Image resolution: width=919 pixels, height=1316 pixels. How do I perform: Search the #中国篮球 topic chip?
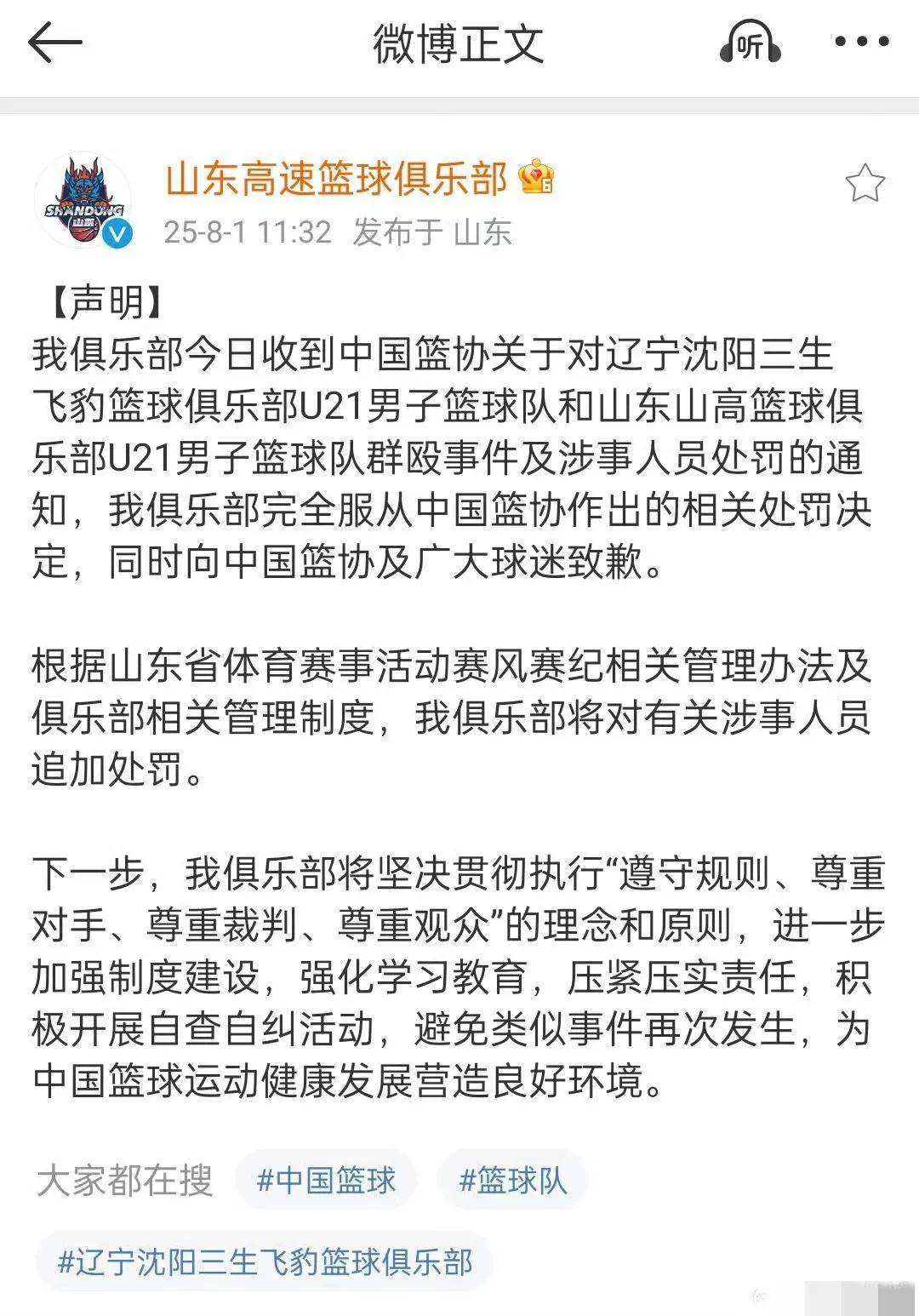(326, 1180)
